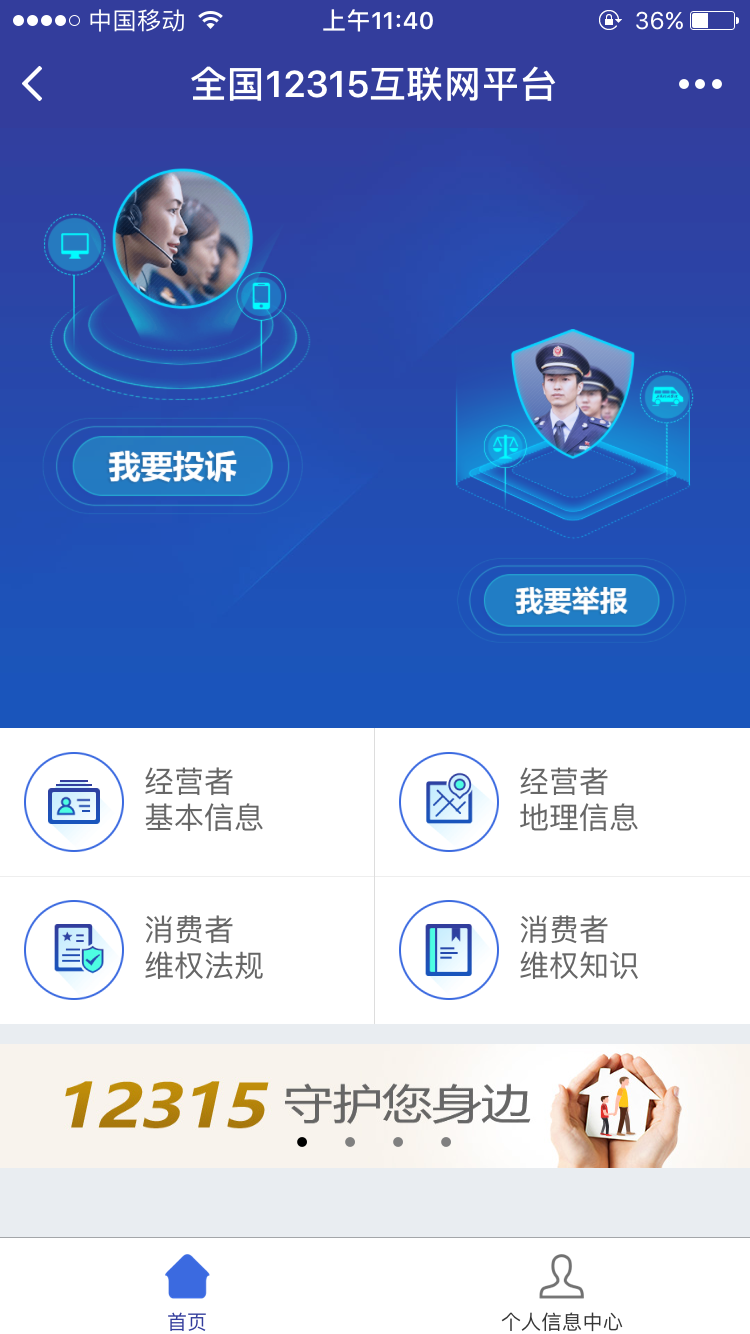
Task: View 消费者维权知识
Action: tap(562, 949)
